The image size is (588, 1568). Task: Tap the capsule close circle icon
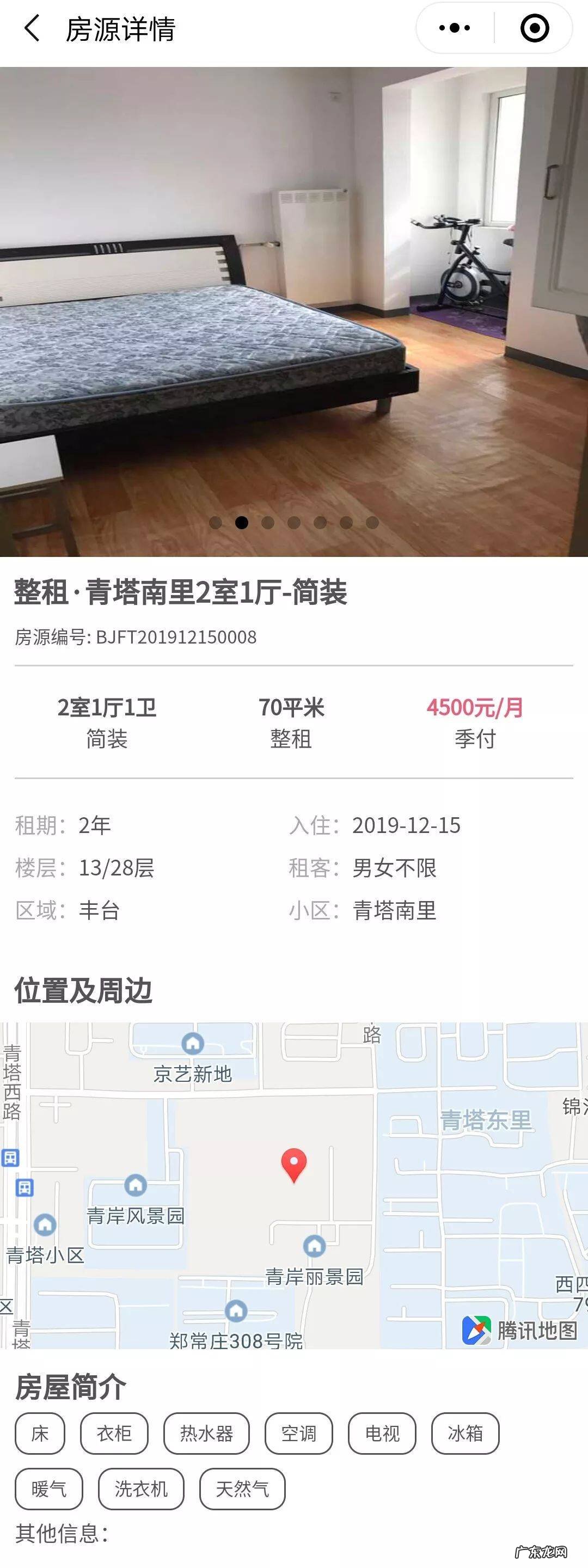pos(535,27)
